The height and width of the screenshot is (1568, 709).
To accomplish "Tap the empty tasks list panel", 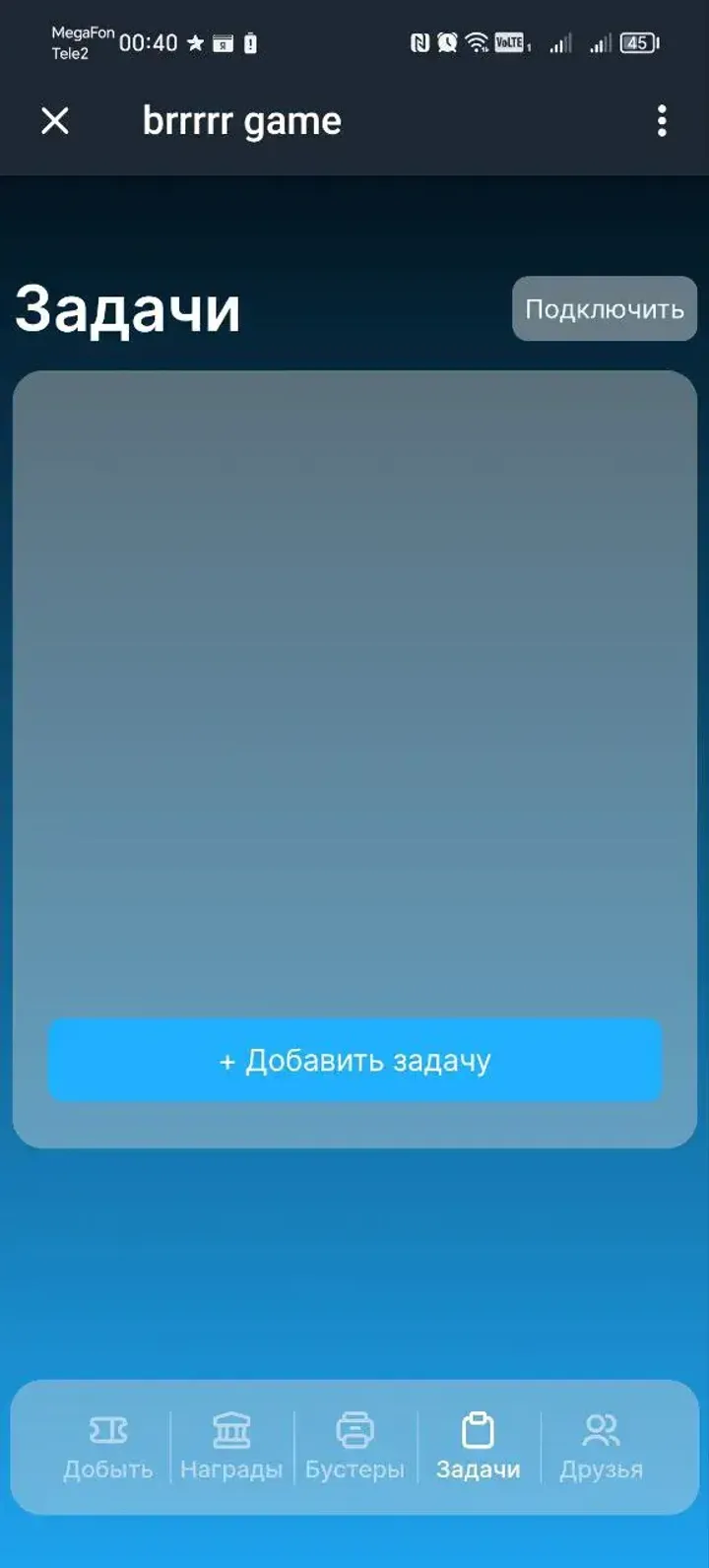I will 354,689.
